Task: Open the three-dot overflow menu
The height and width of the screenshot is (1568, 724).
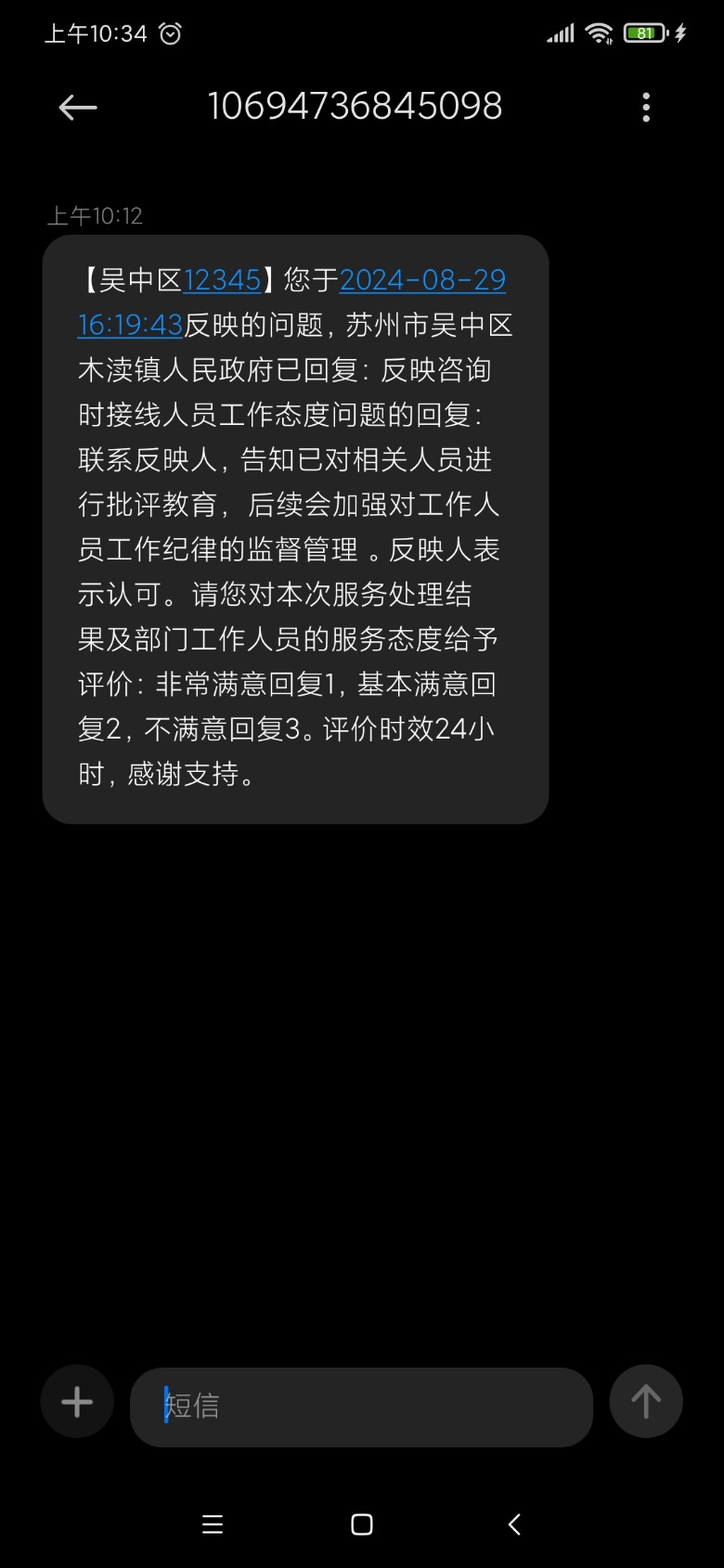Action: pyautogui.click(x=646, y=108)
